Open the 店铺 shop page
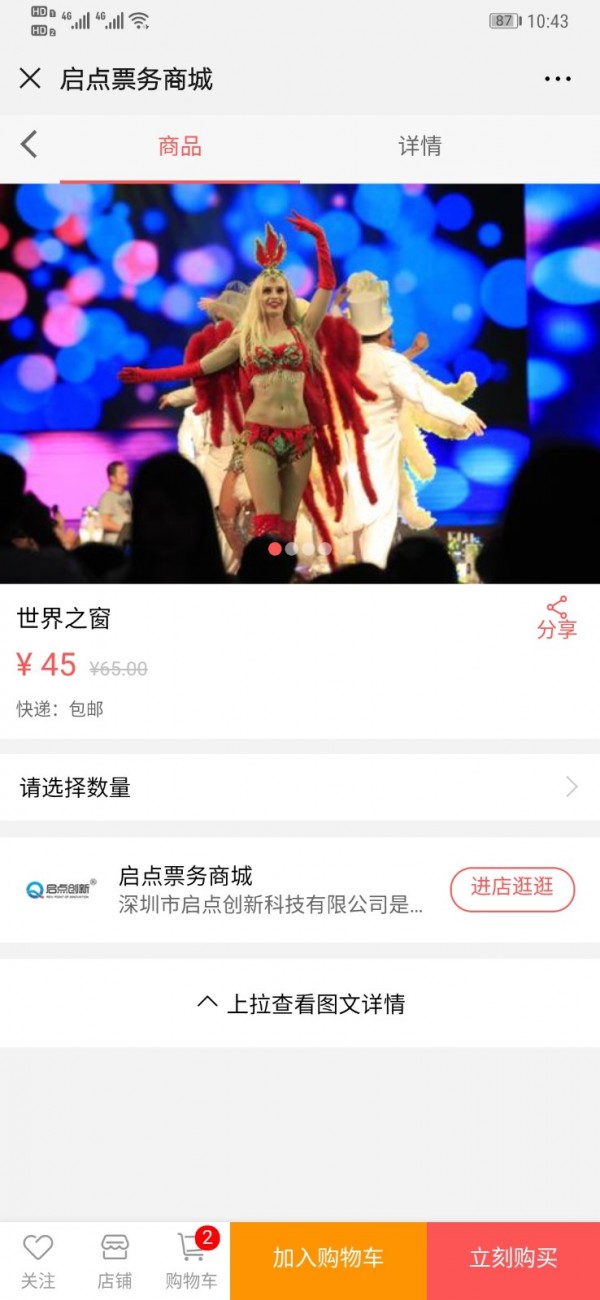 pos(115,1260)
